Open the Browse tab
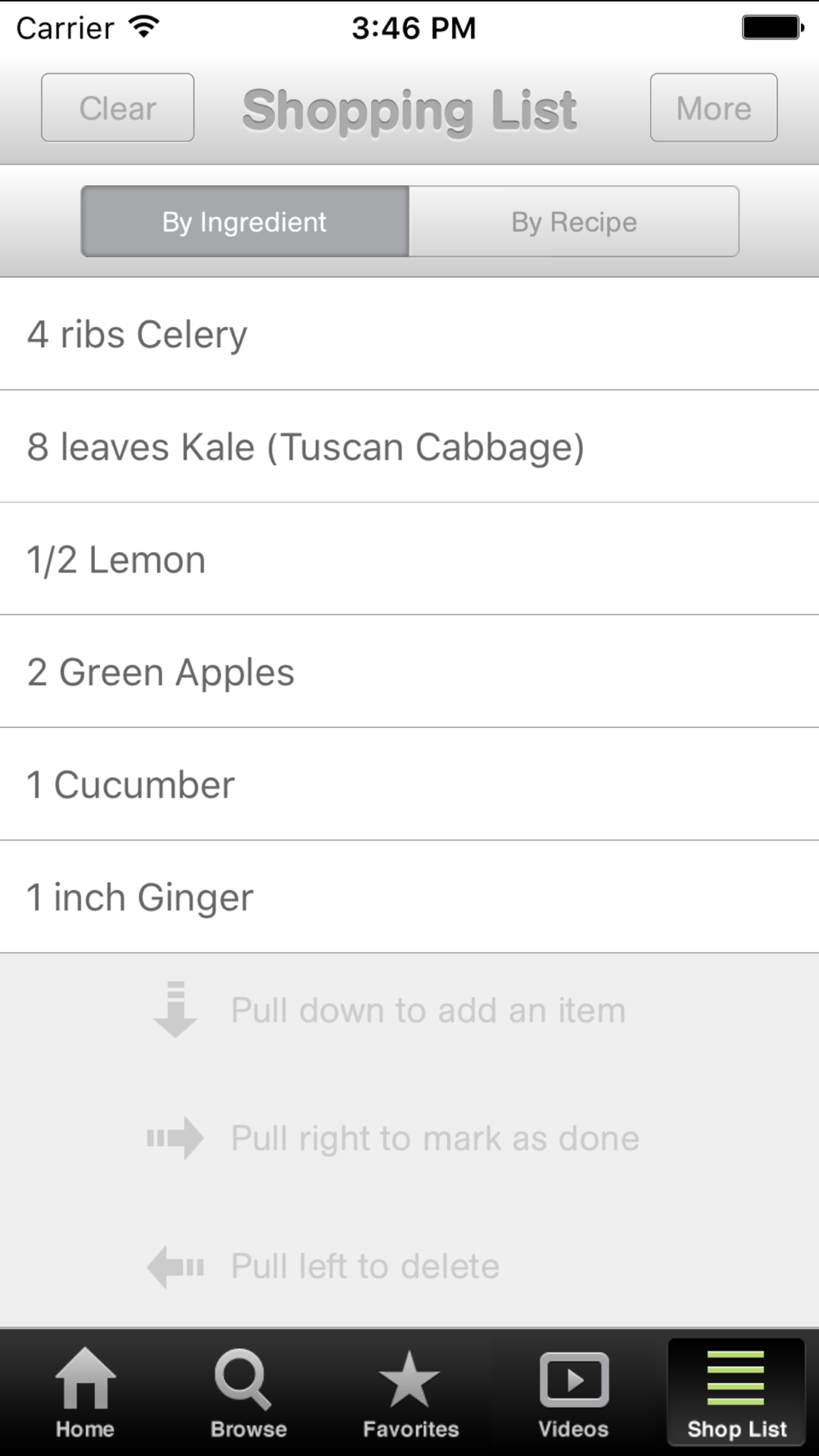819x1456 pixels. click(248, 1393)
